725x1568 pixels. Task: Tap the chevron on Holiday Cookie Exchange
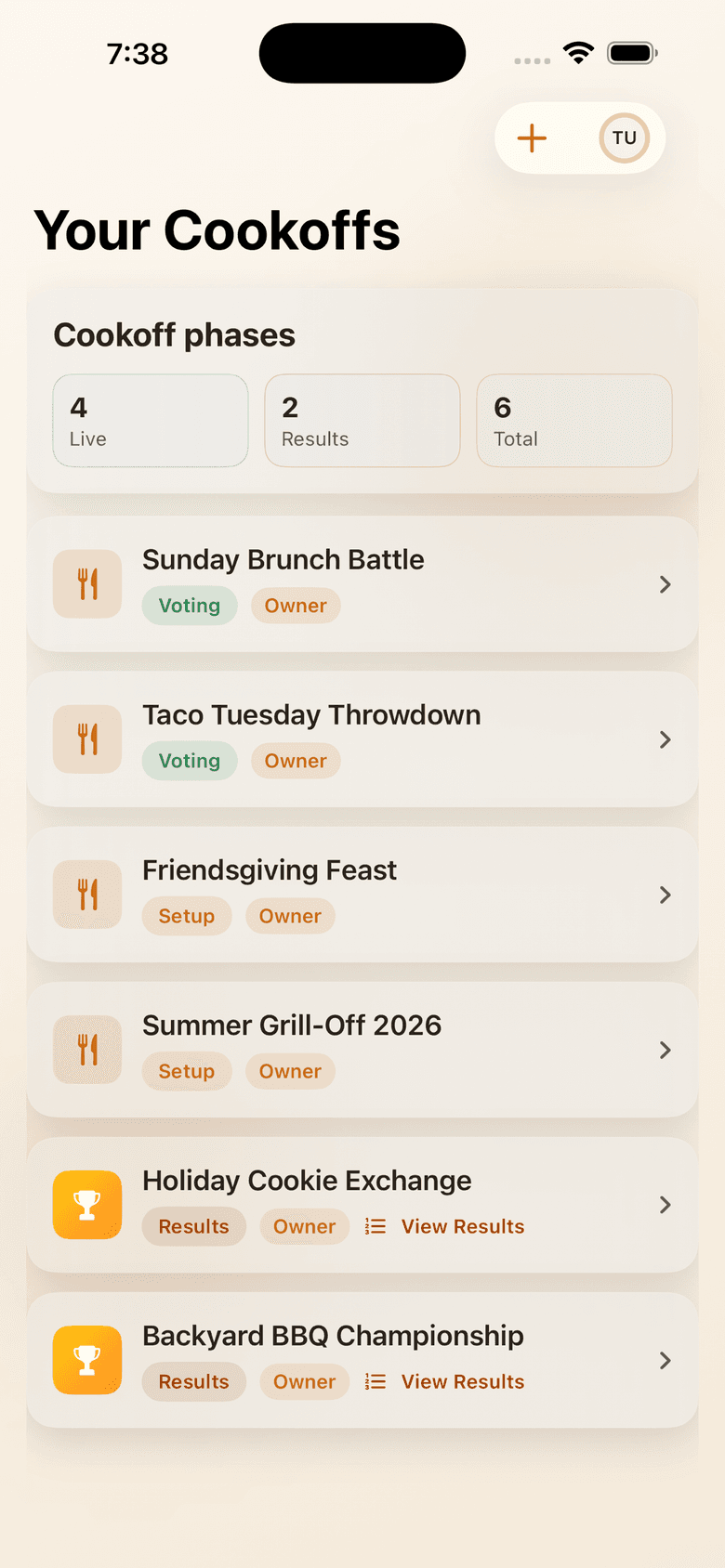[x=665, y=1204]
